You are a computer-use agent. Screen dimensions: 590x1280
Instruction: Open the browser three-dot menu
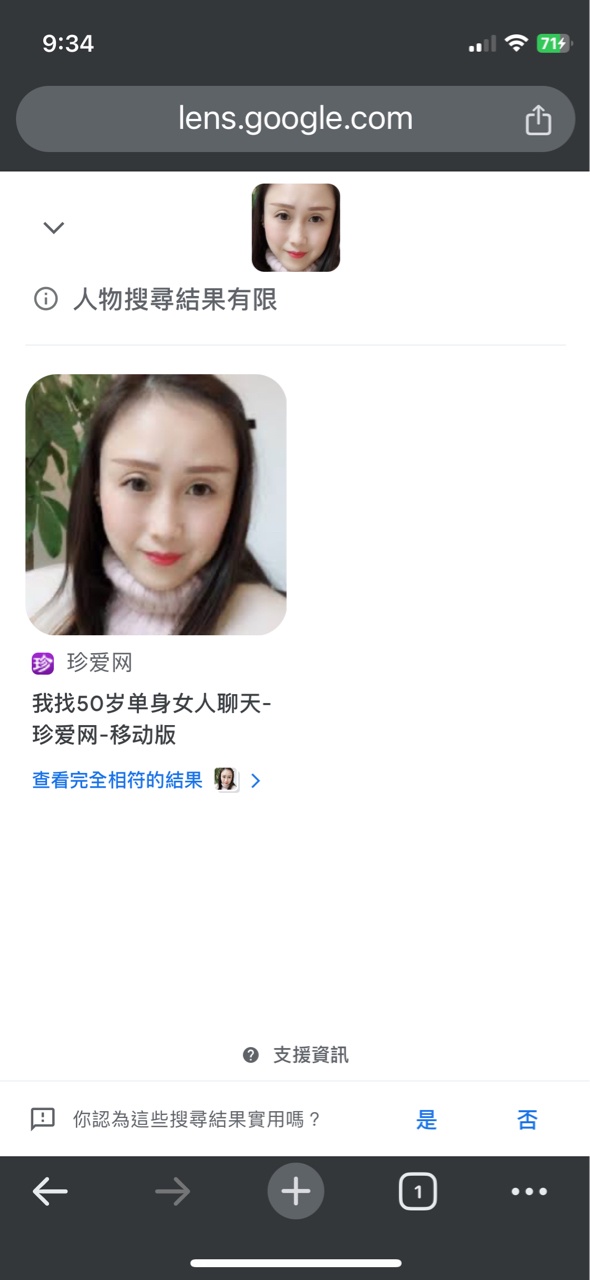pyautogui.click(x=529, y=1191)
